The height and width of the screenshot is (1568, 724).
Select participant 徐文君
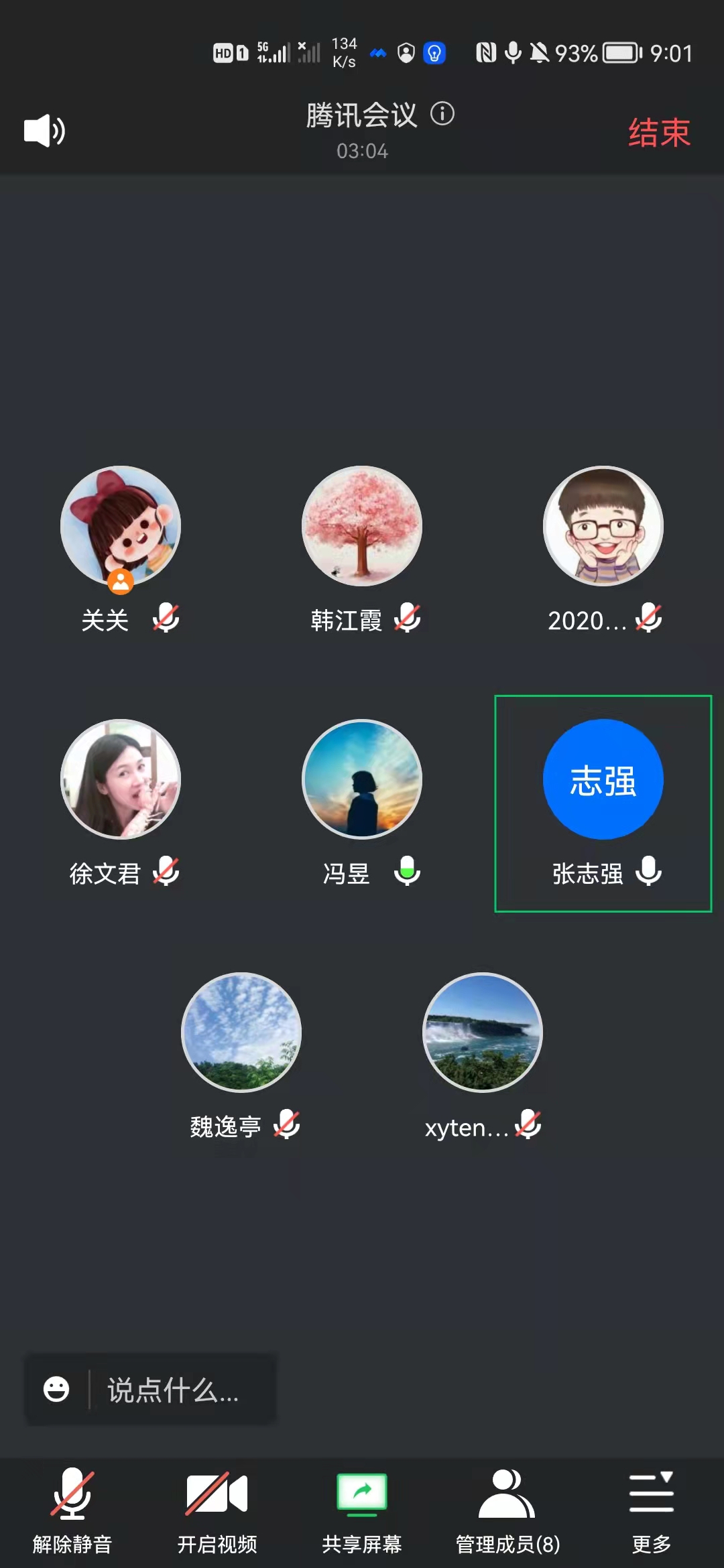point(121,779)
